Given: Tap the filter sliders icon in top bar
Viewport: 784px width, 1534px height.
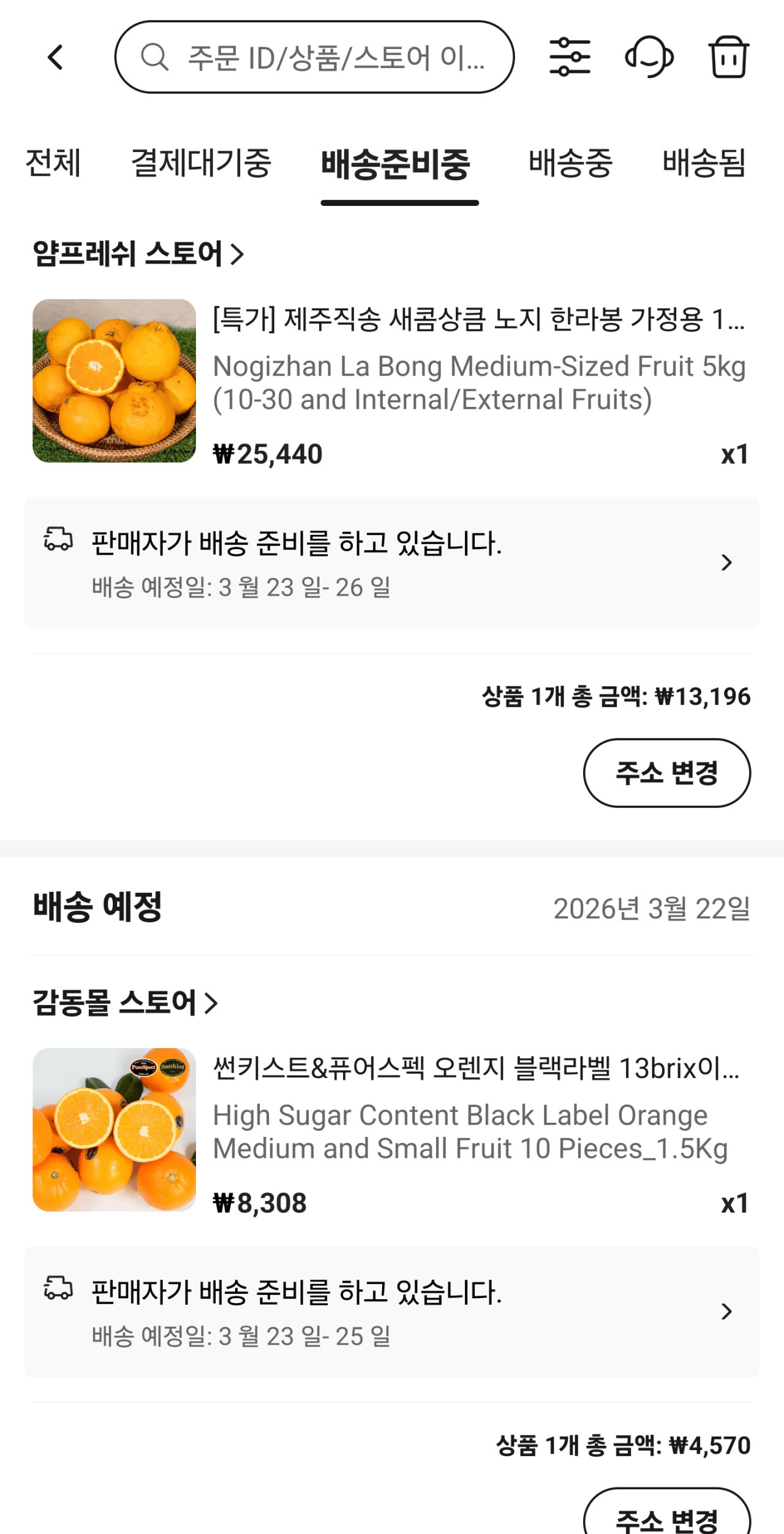Looking at the screenshot, I should coord(571,57).
